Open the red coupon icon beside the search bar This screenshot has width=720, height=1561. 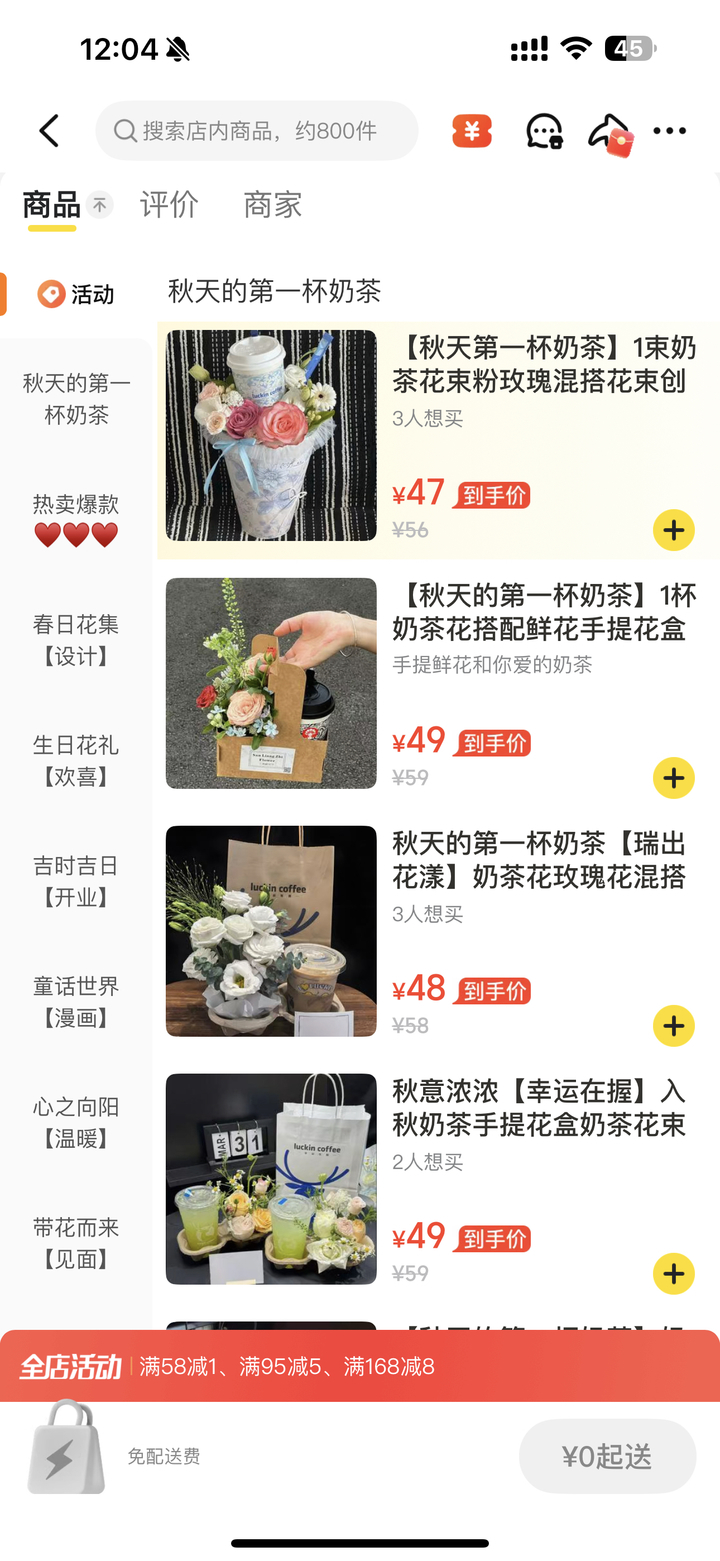point(471,130)
